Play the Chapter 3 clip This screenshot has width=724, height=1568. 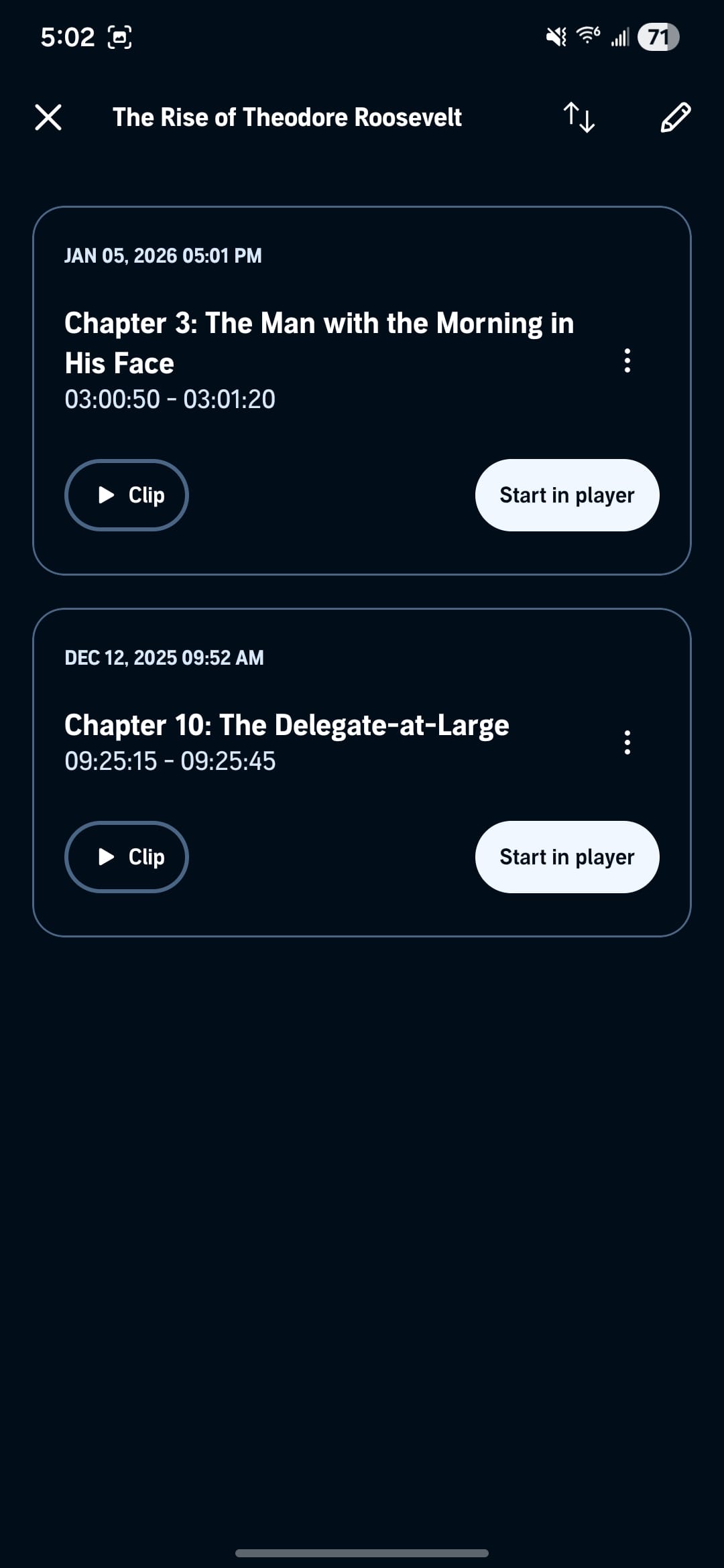coord(127,495)
